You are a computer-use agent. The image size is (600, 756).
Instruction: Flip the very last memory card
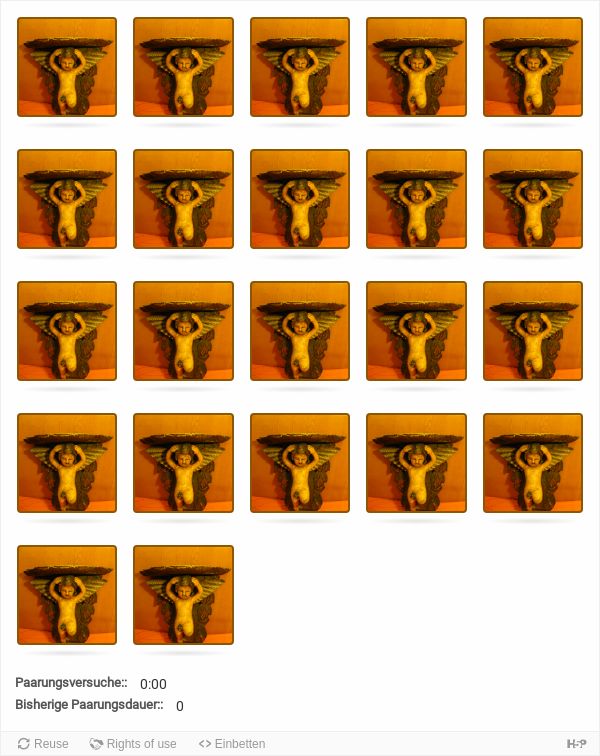pyautogui.click(x=183, y=595)
